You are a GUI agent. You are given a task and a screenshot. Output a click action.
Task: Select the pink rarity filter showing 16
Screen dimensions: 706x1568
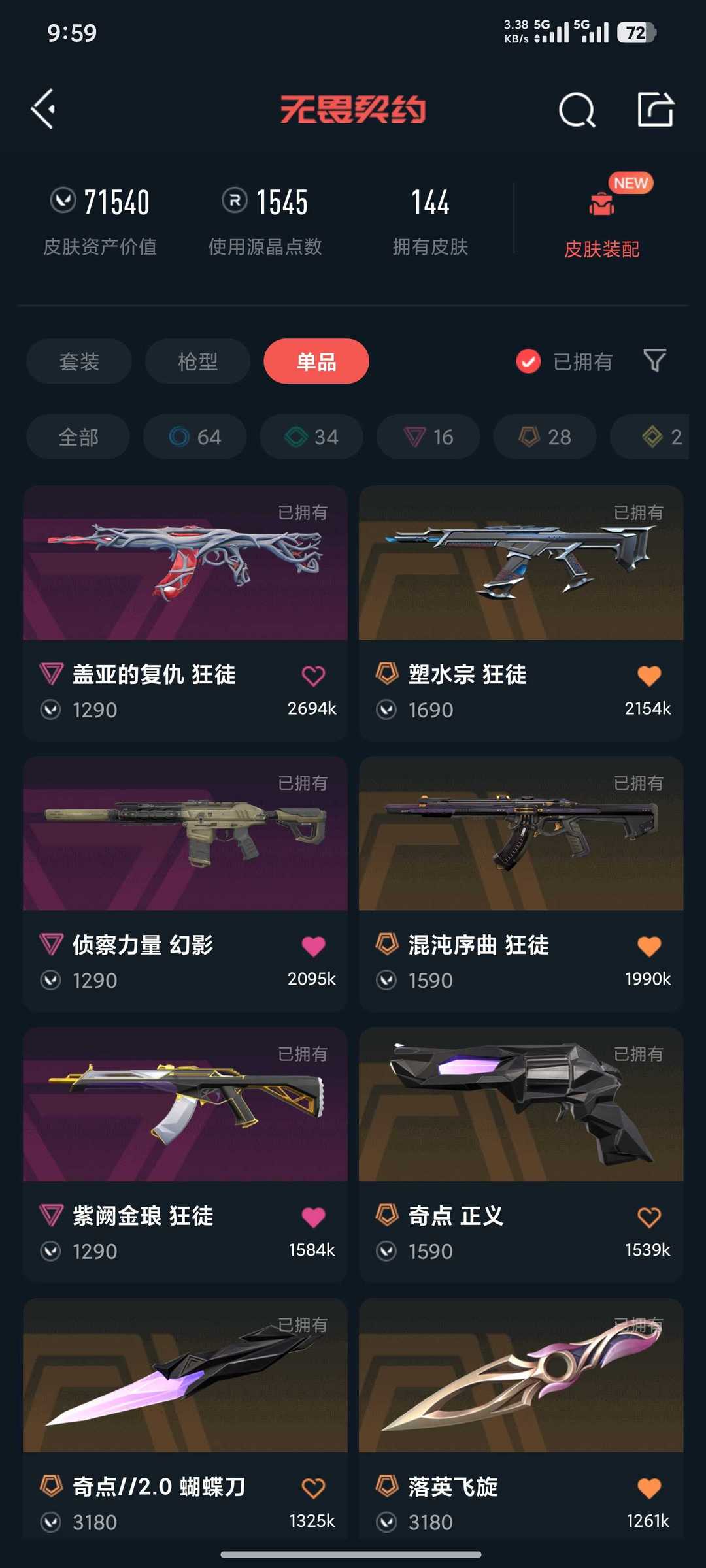pyautogui.click(x=428, y=437)
